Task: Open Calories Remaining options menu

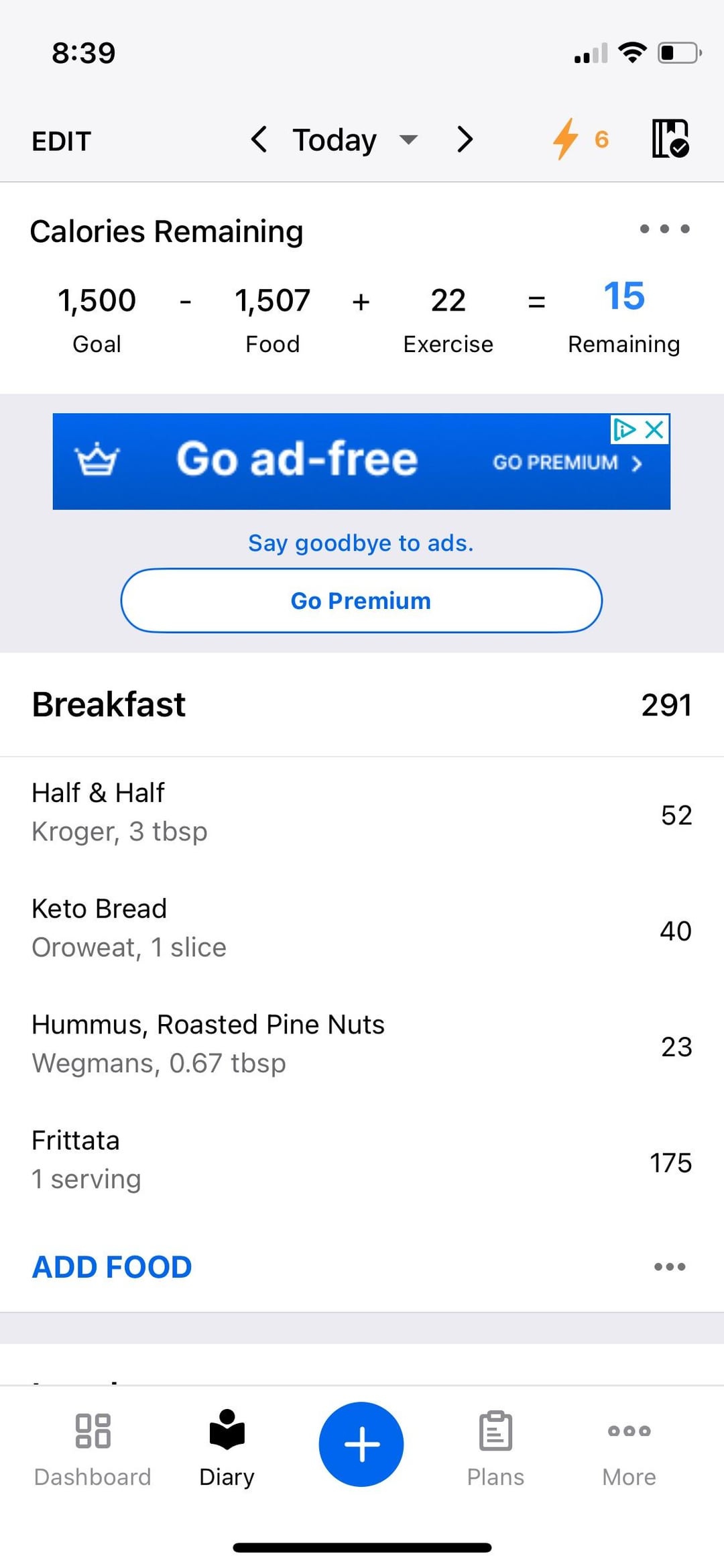Action: click(664, 229)
